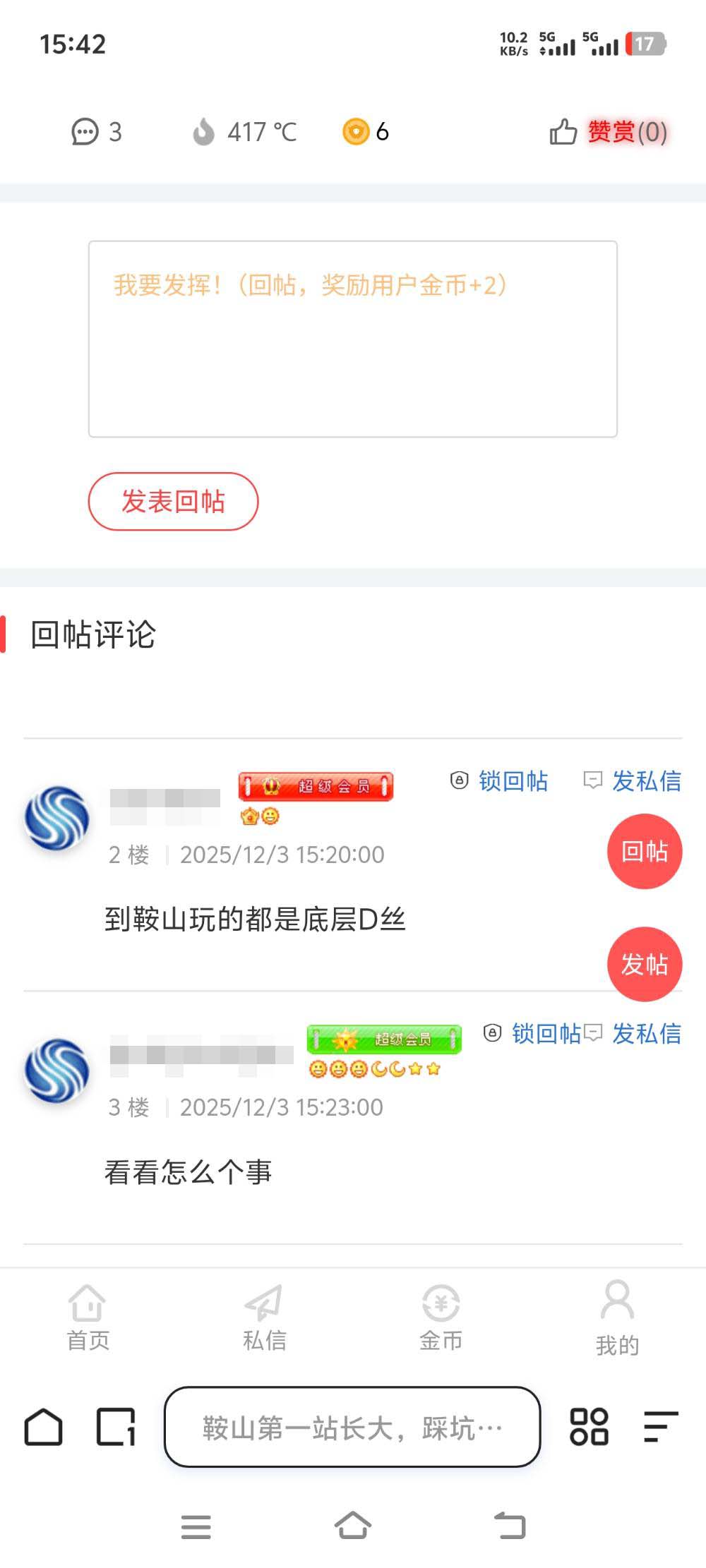Lock the 3楼 reply with 锁回帖
The image size is (706, 1568).
coord(533,1033)
